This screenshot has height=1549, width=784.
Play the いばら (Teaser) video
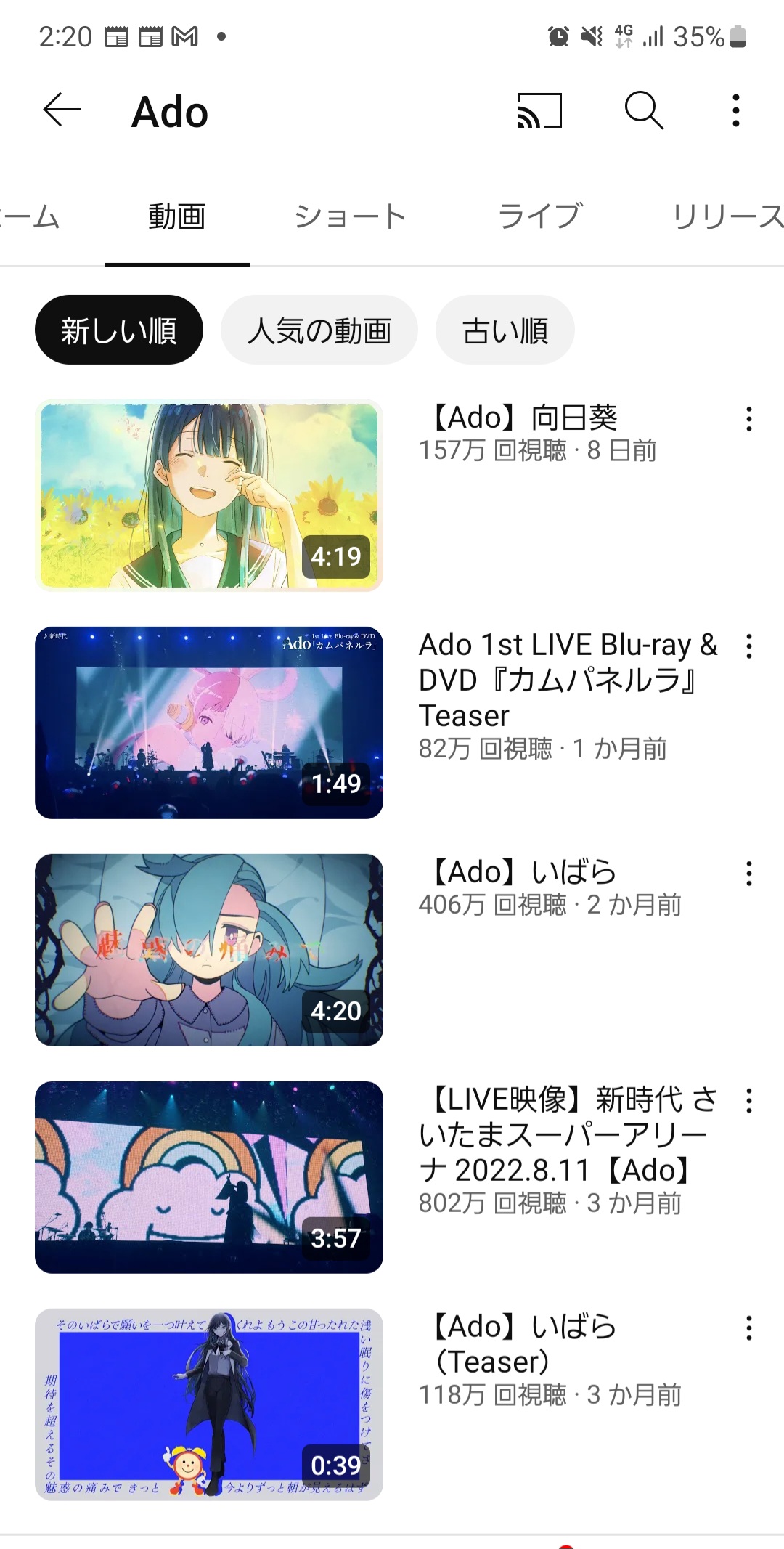(209, 1404)
